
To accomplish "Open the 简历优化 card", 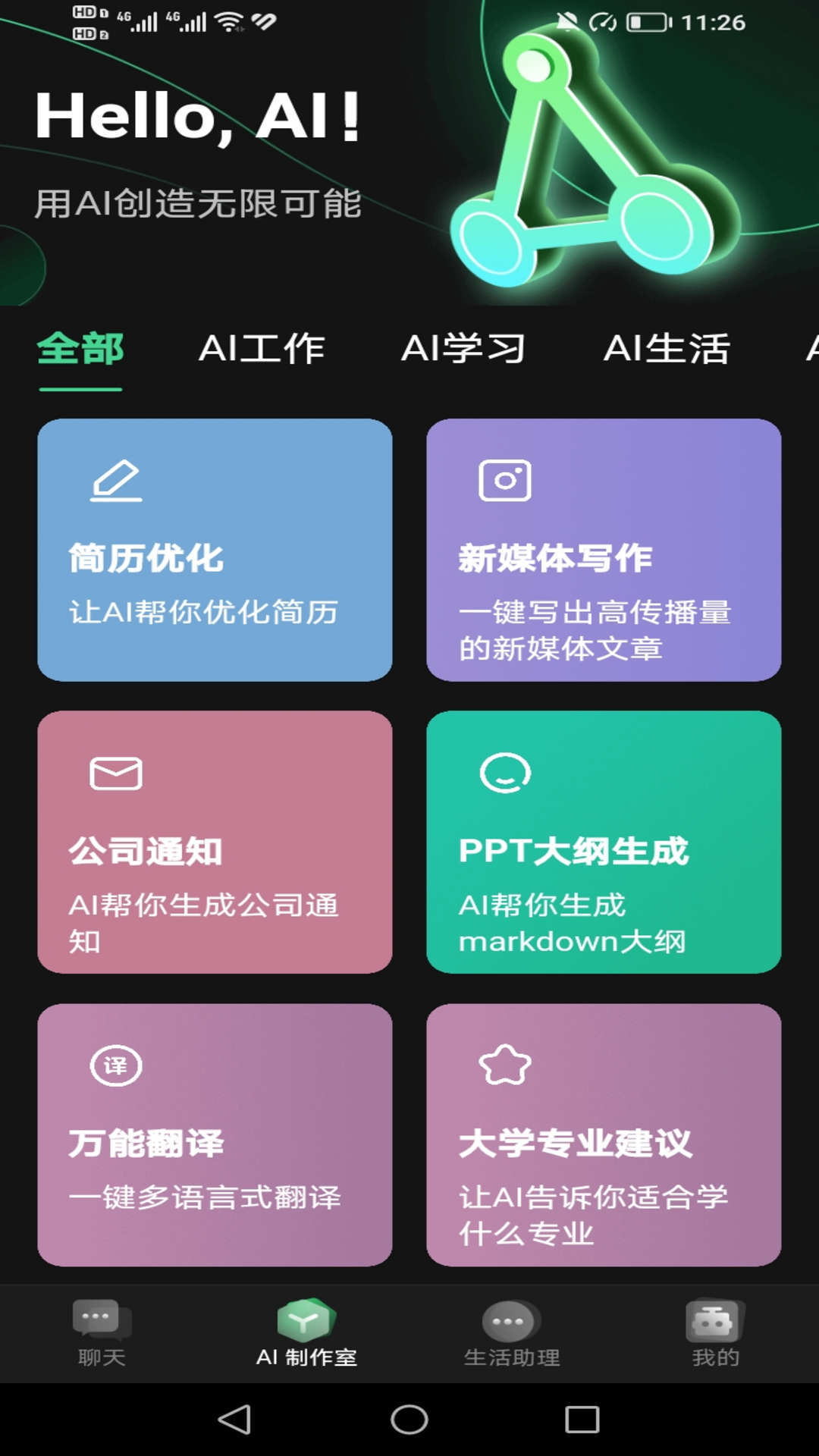I will click(215, 550).
